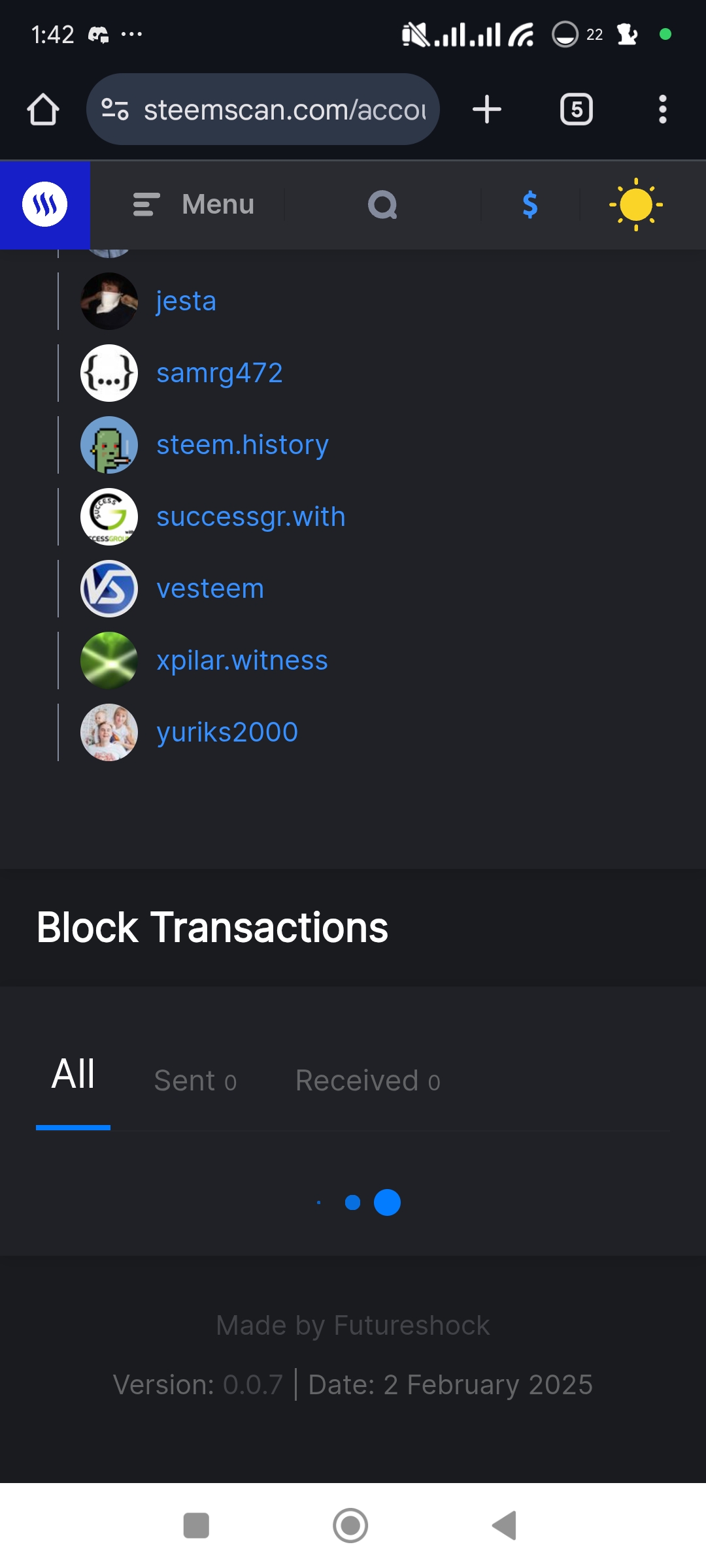Viewport: 706px width, 1568px height.
Task: View the steem.history account
Action: [x=242, y=445]
